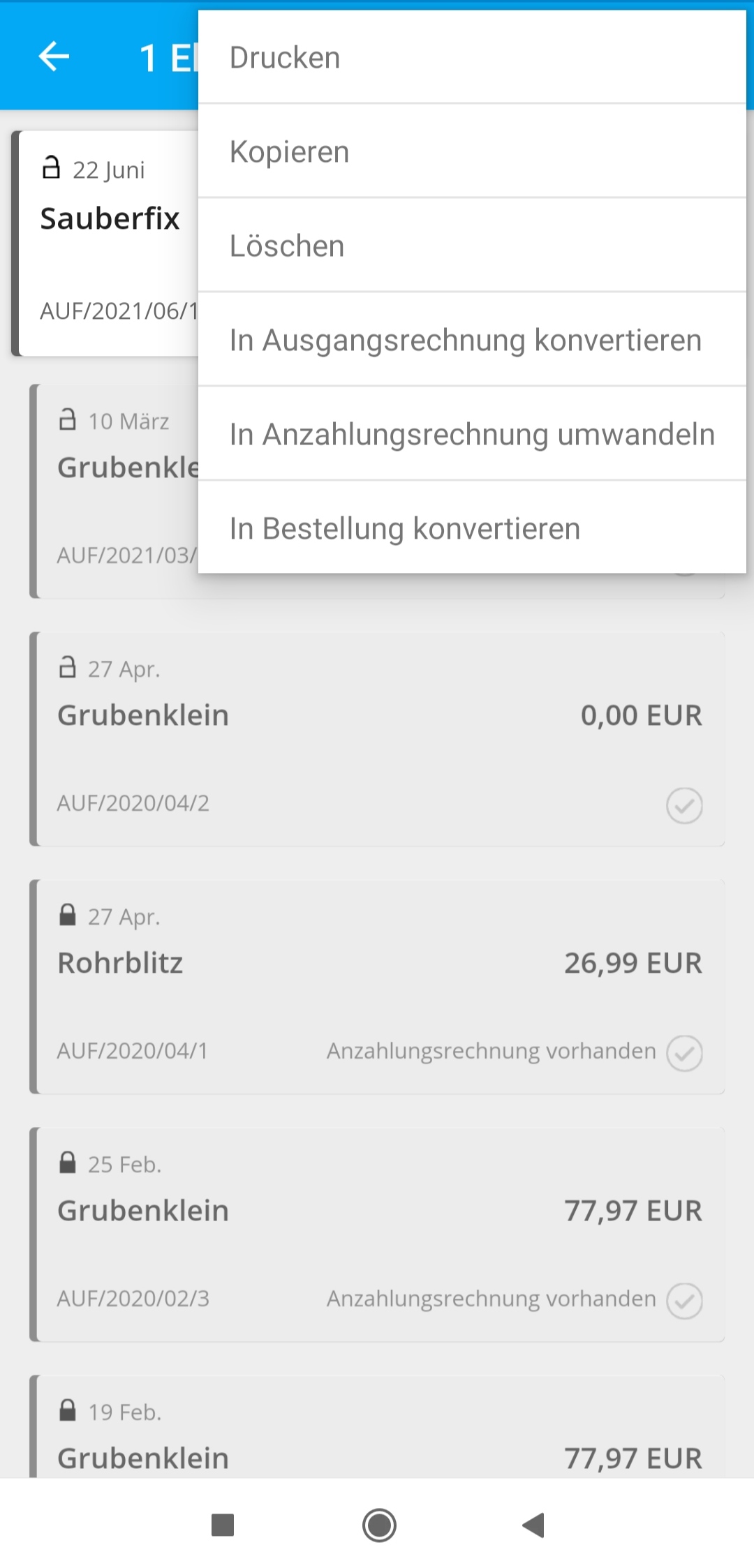Viewport: 754px width, 1568px height.
Task: Select Drucken from the menu
Action: 472,57
